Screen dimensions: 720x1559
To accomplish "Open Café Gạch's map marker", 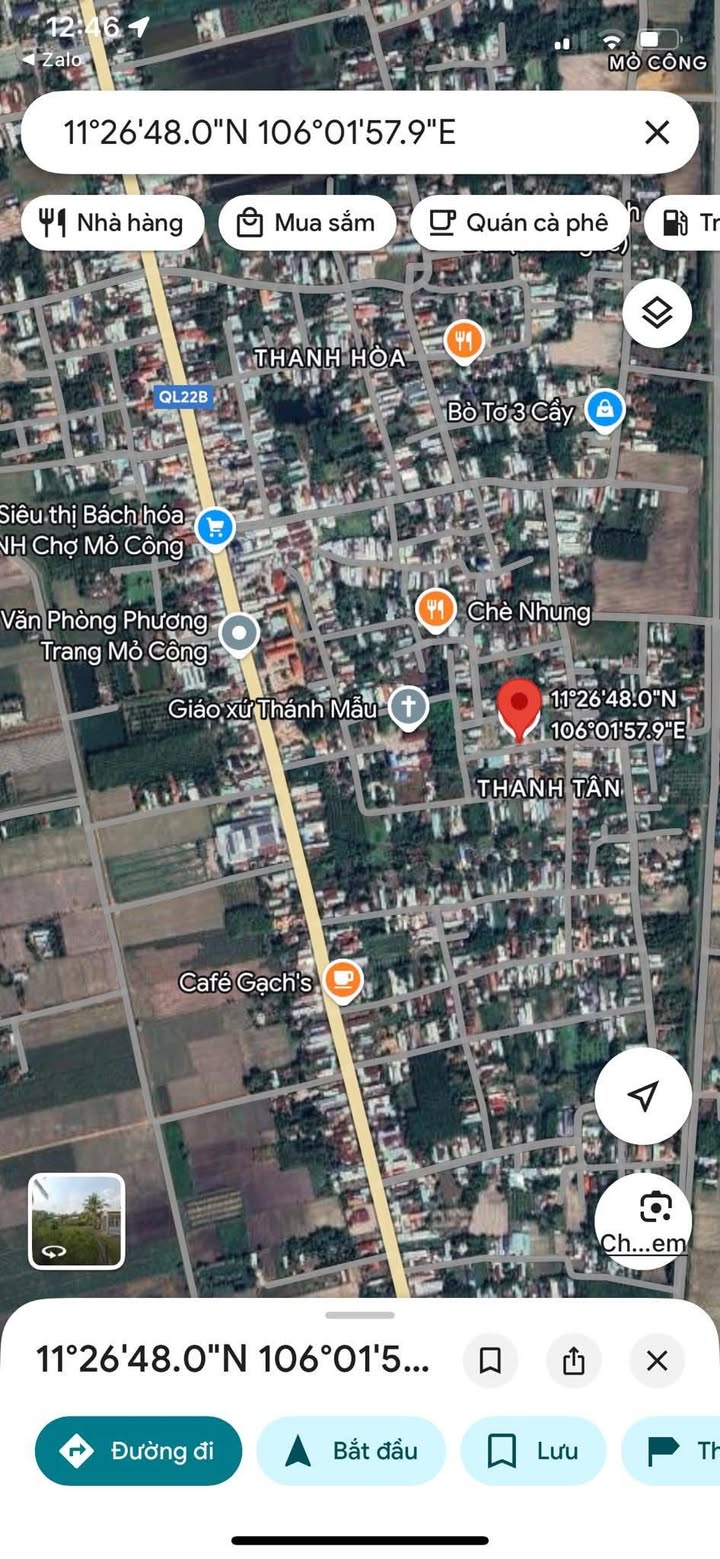I will pyautogui.click(x=342, y=980).
